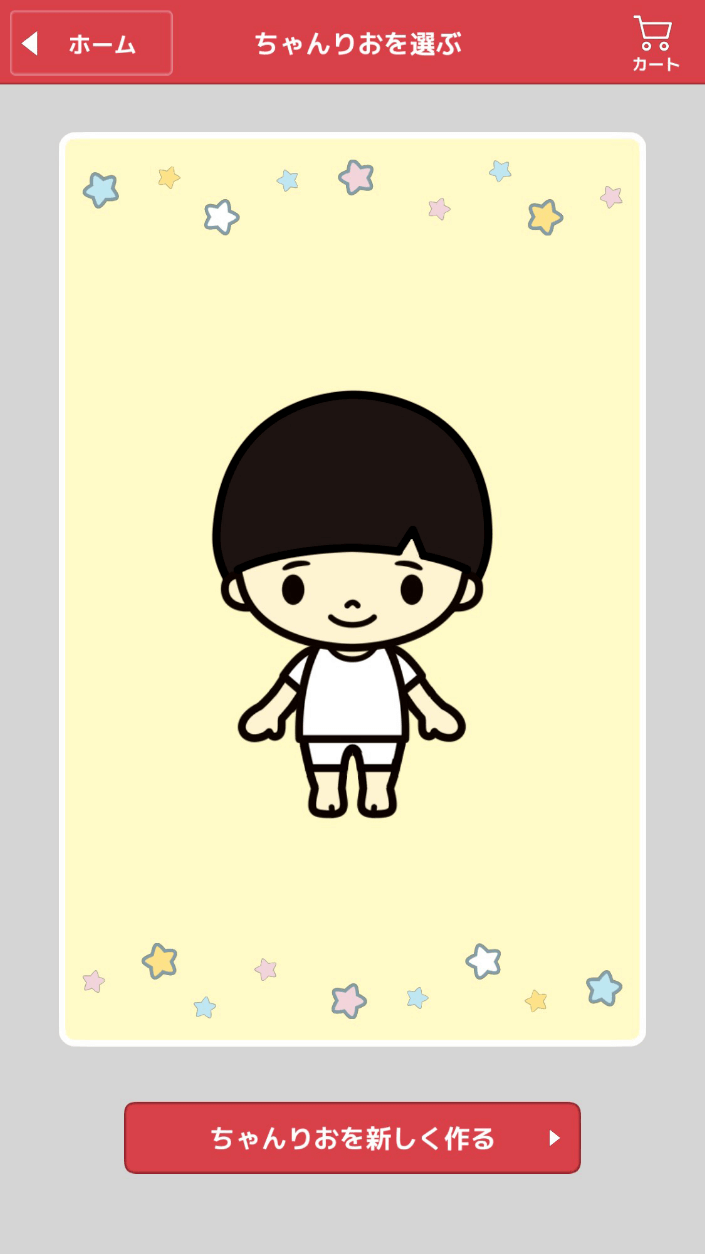
Task: Select the ちゃんりお character card
Action: click(x=352, y=589)
